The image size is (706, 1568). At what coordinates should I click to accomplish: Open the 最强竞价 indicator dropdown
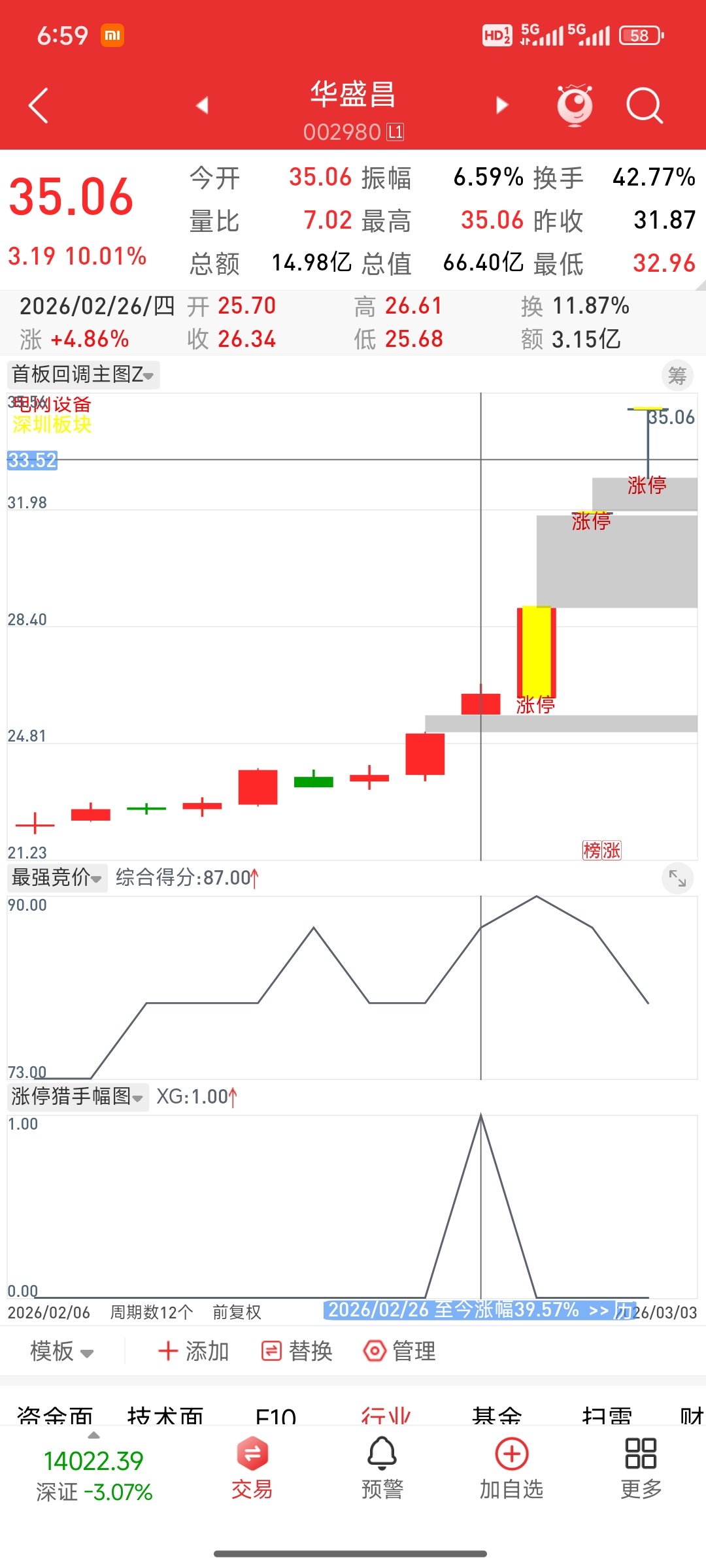(x=58, y=877)
